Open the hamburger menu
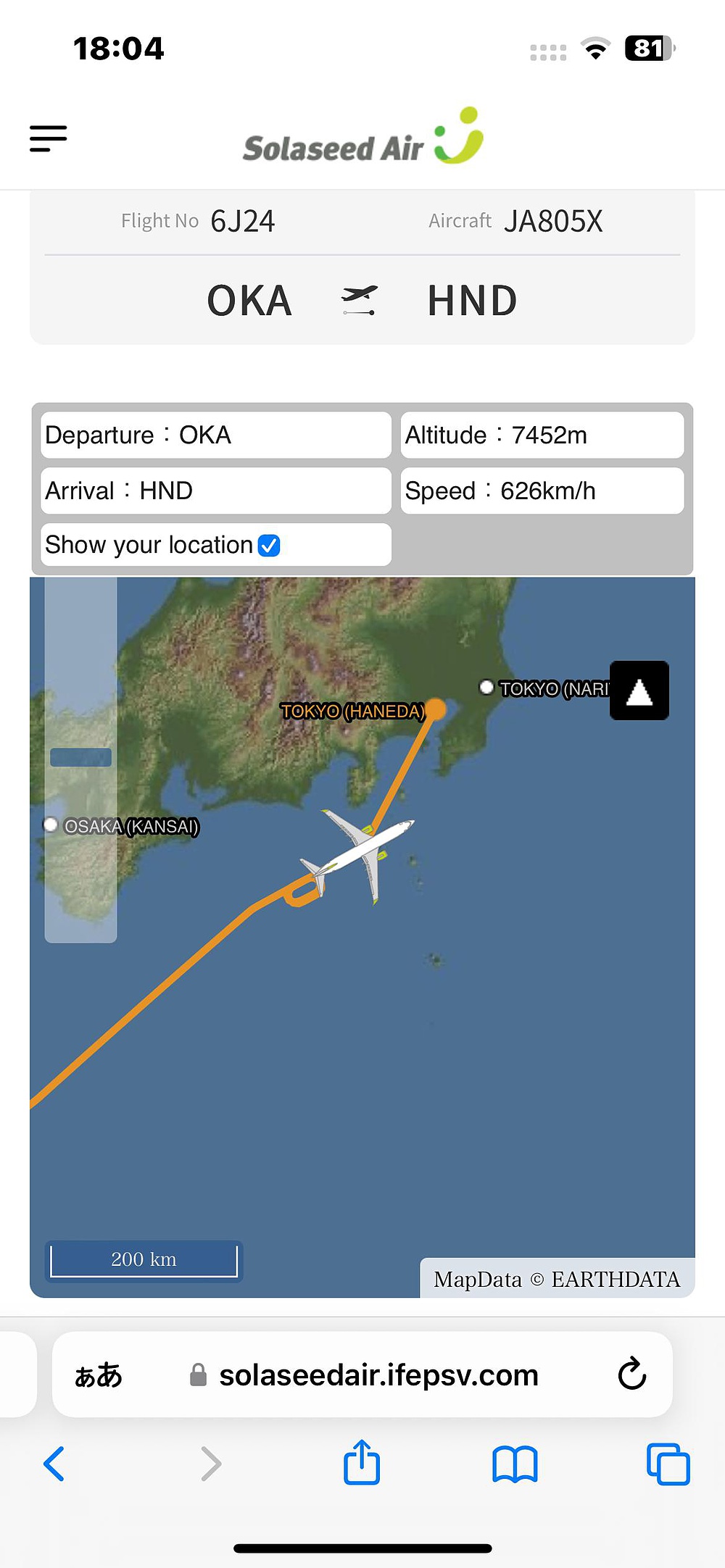The image size is (725, 1568). pos(49,138)
